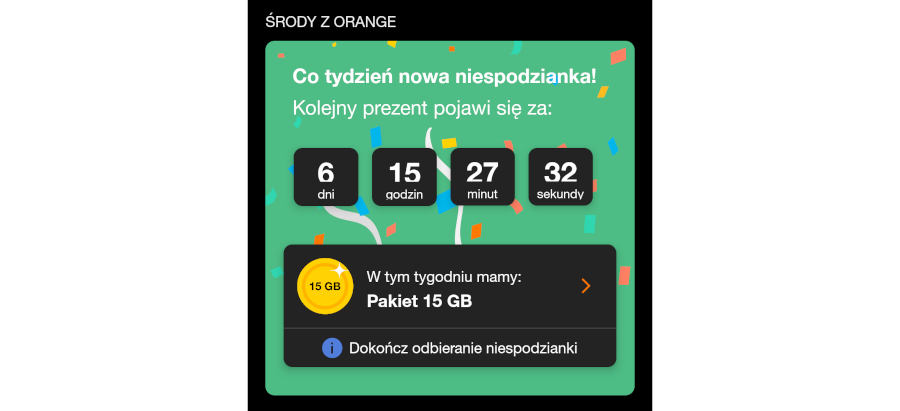The height and width of the screenshot is (411, 900).
Task: Tap Dokończ odbieranie niespodzianki
Action: [x=450, y=348]
